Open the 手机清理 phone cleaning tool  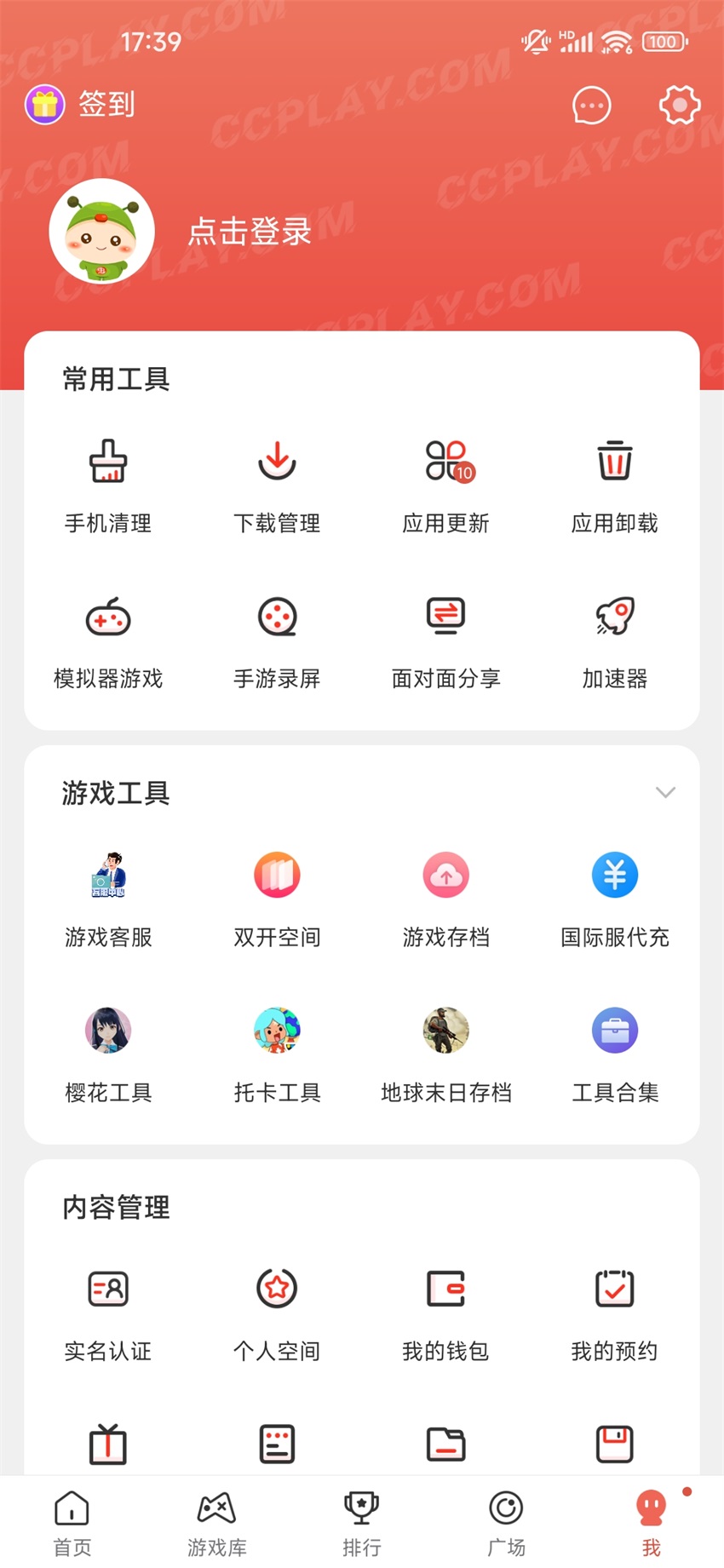coord(107,485)
